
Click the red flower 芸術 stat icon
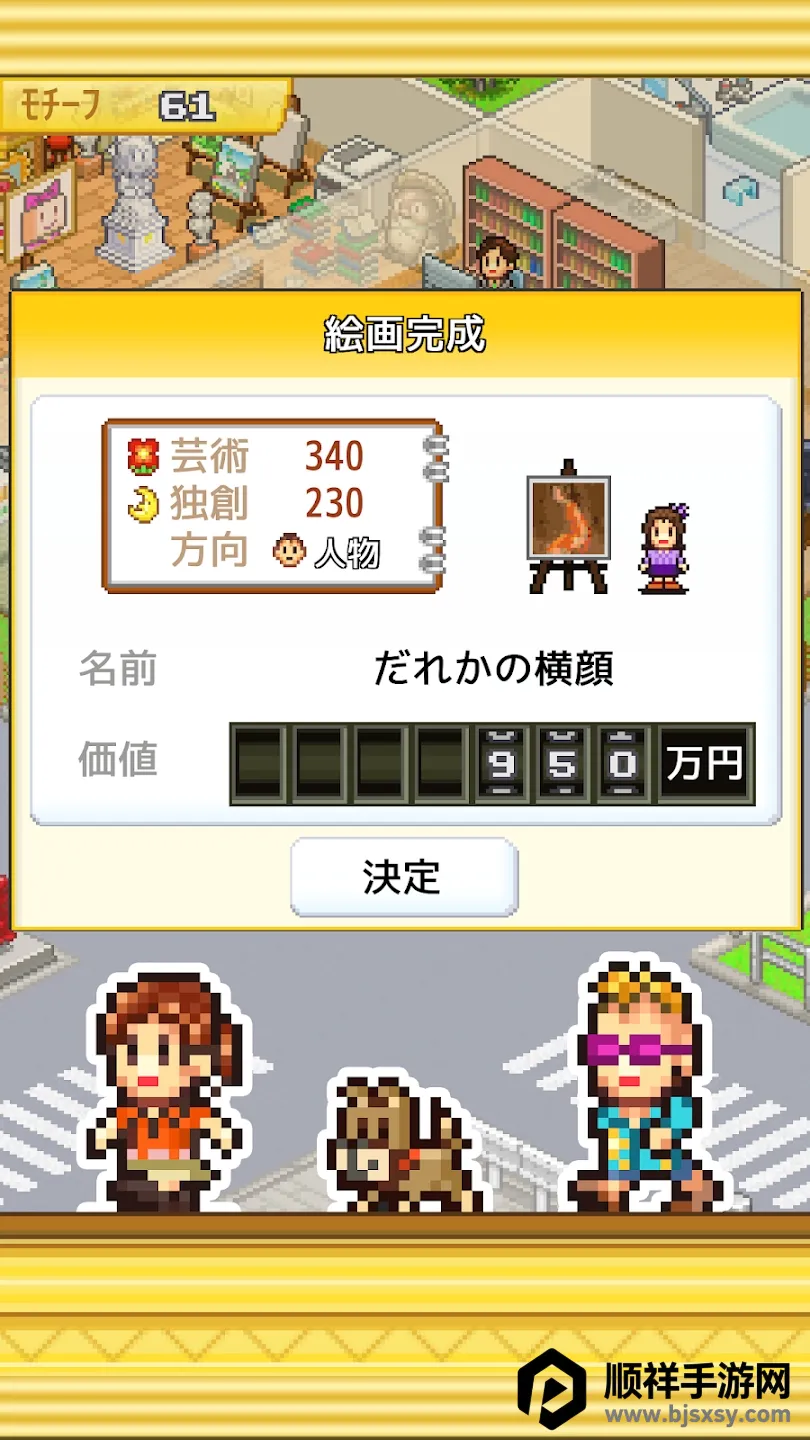point(143,456)
